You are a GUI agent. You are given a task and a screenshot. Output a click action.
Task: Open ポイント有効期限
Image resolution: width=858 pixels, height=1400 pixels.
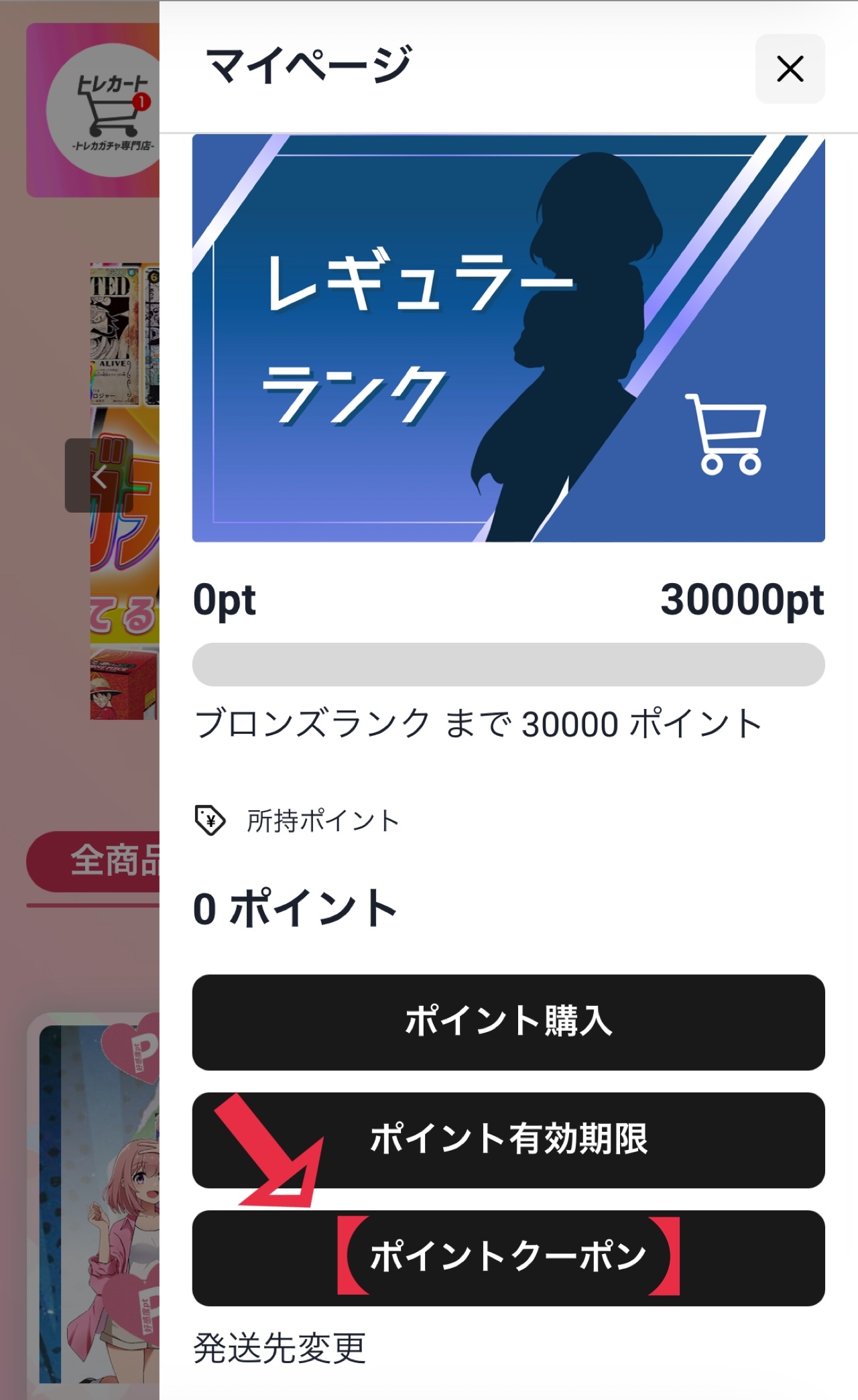(x=508, y=1140)
